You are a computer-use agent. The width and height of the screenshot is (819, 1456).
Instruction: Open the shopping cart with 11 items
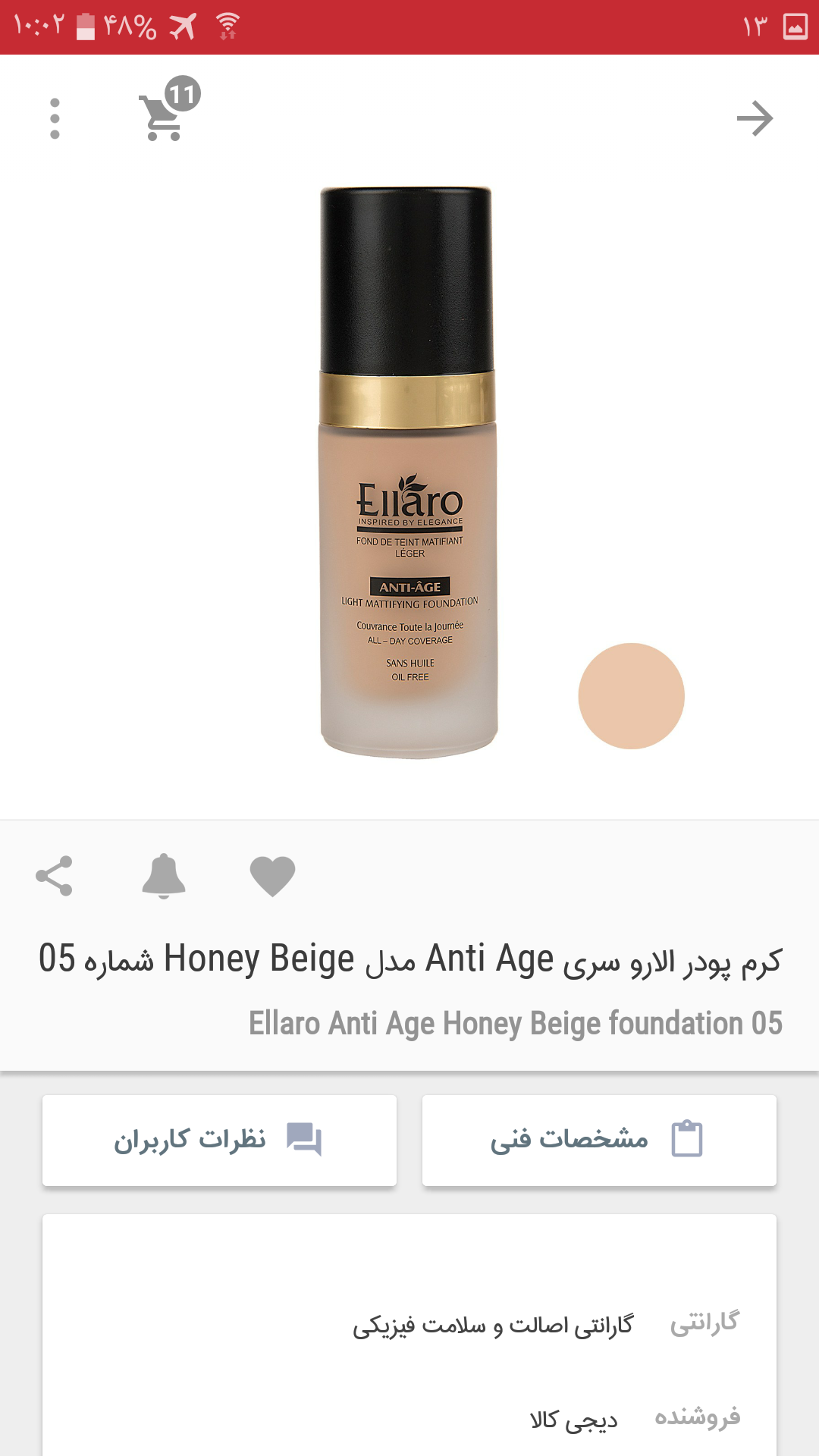pyautogui.click(x=169, y=109)
